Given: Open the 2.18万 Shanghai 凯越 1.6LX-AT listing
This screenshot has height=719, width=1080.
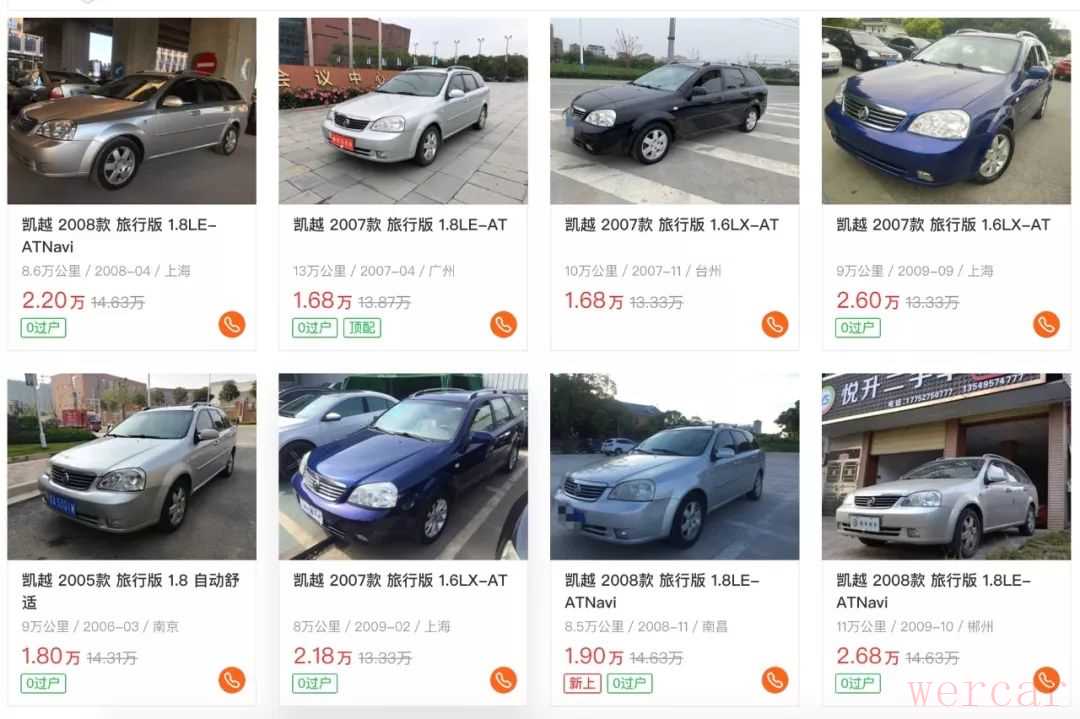Looking at the screenshot, I should 402,467.
